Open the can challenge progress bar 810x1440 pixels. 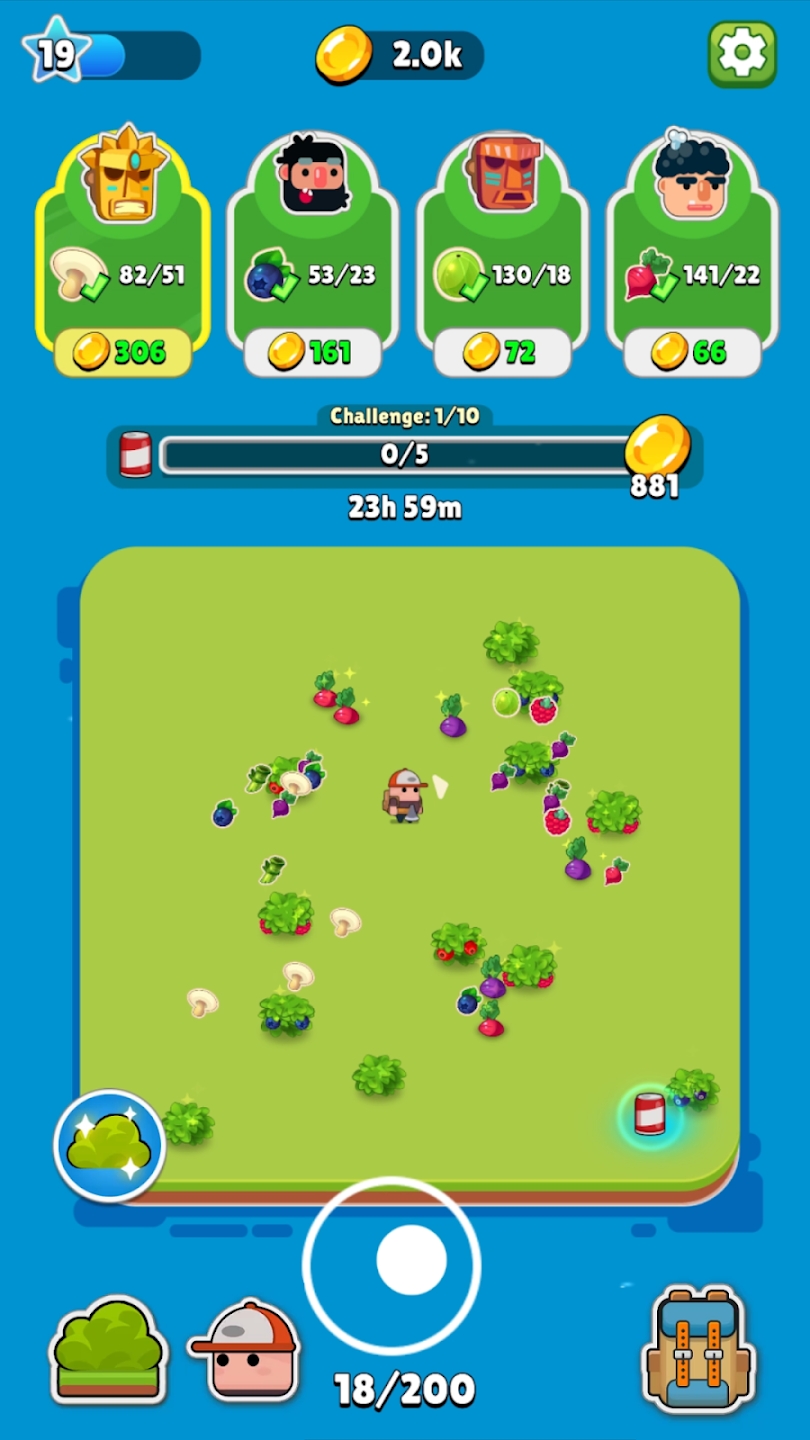tap(404, 455)
